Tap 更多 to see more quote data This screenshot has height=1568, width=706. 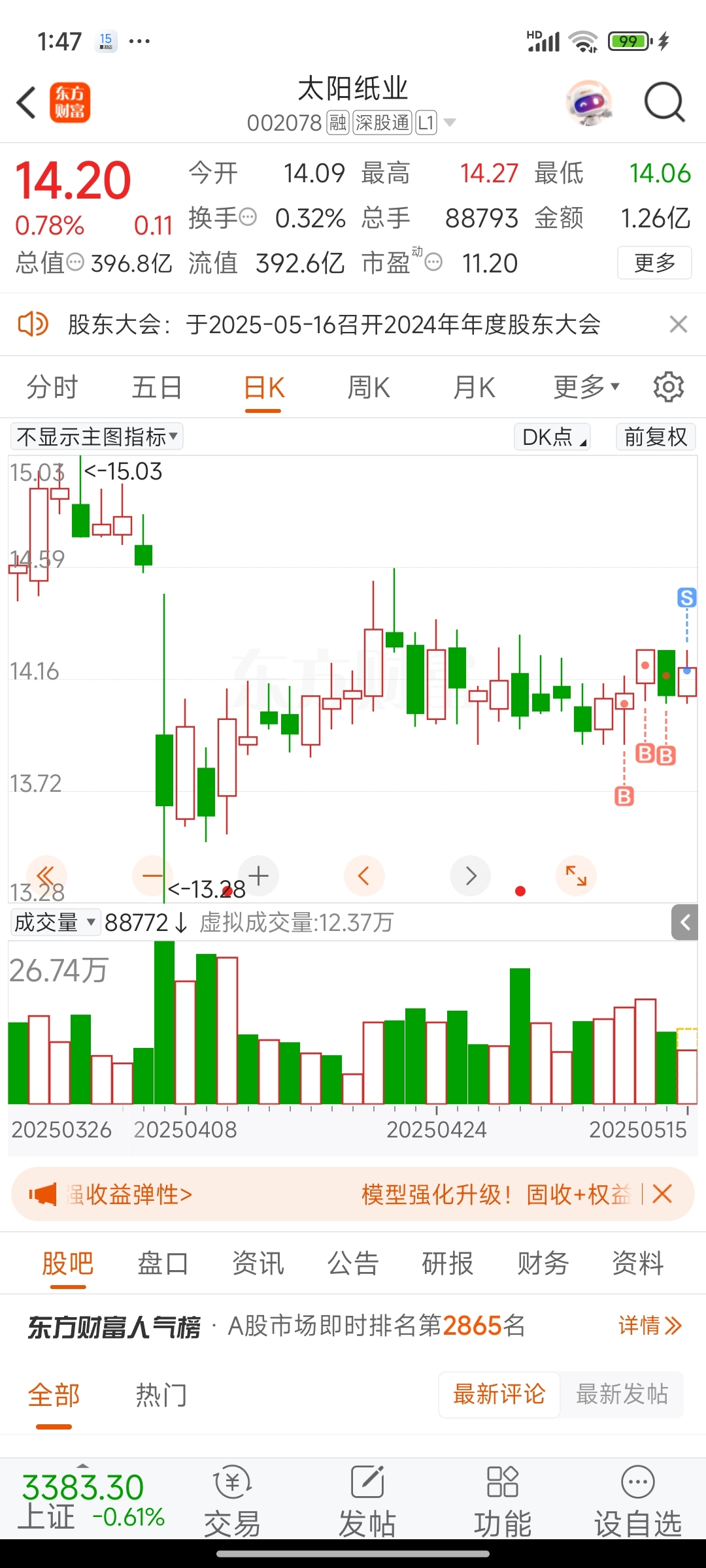coord(654,263)
